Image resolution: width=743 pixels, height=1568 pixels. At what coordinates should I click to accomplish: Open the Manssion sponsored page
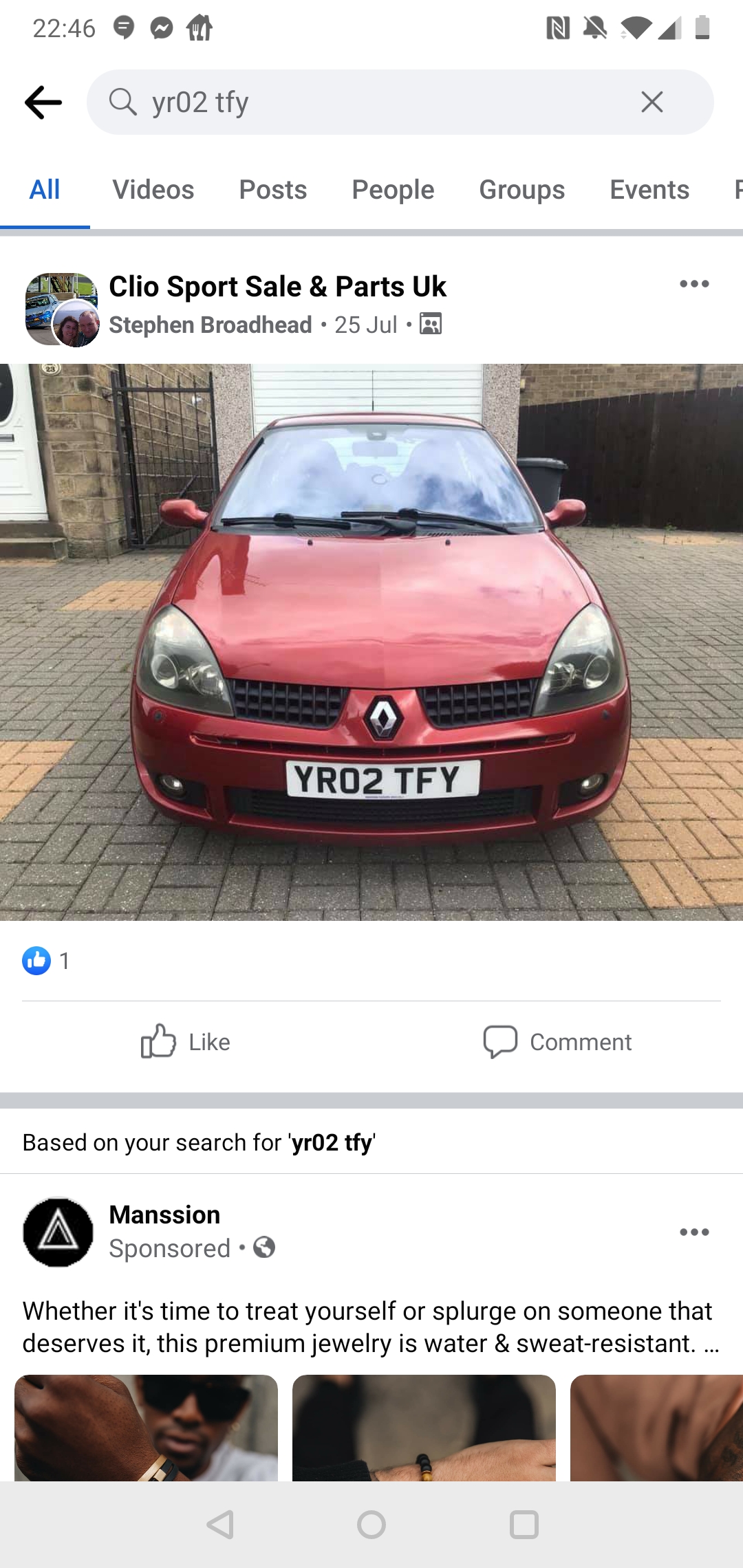[164, 1215]
